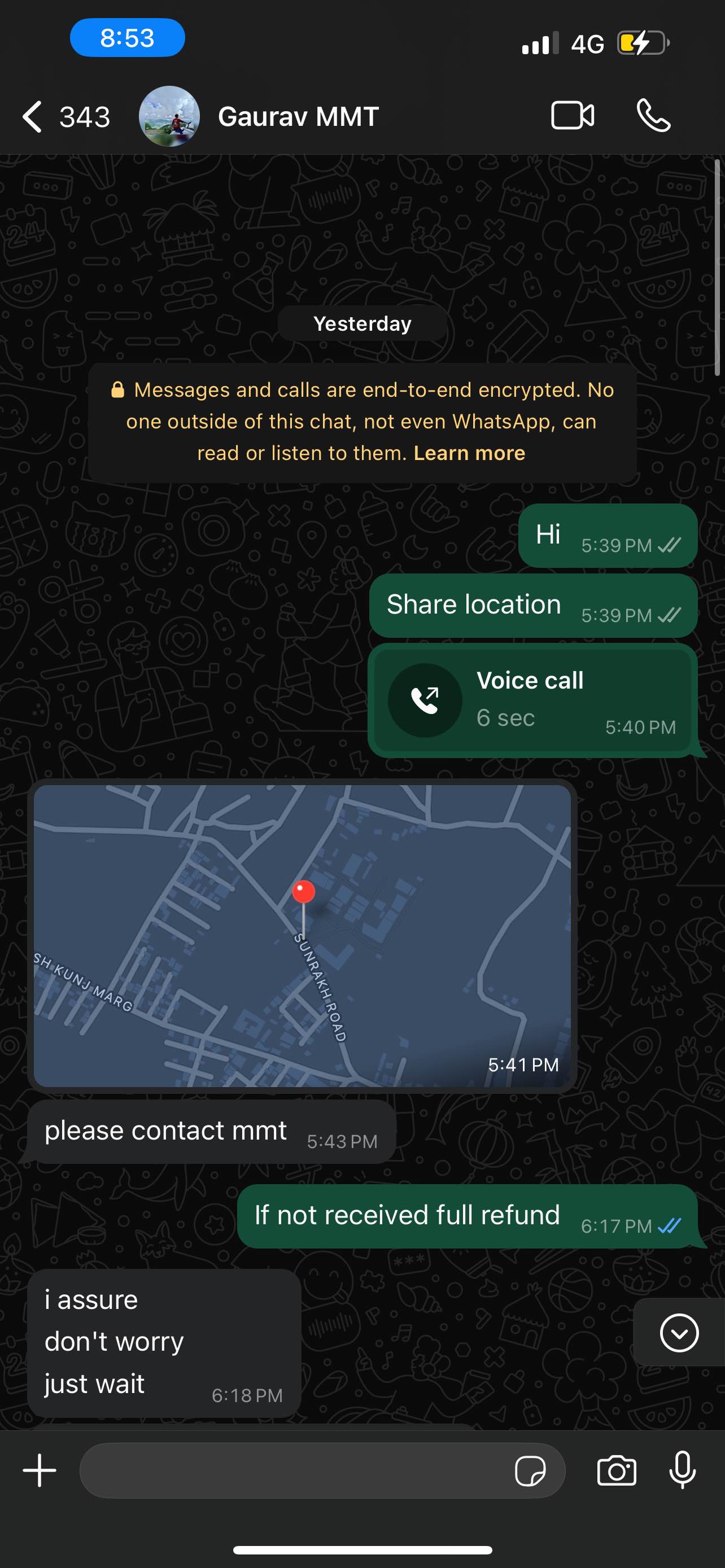
Task: Tap the 6 sec Voice call entry
Action: coord(532,700)
